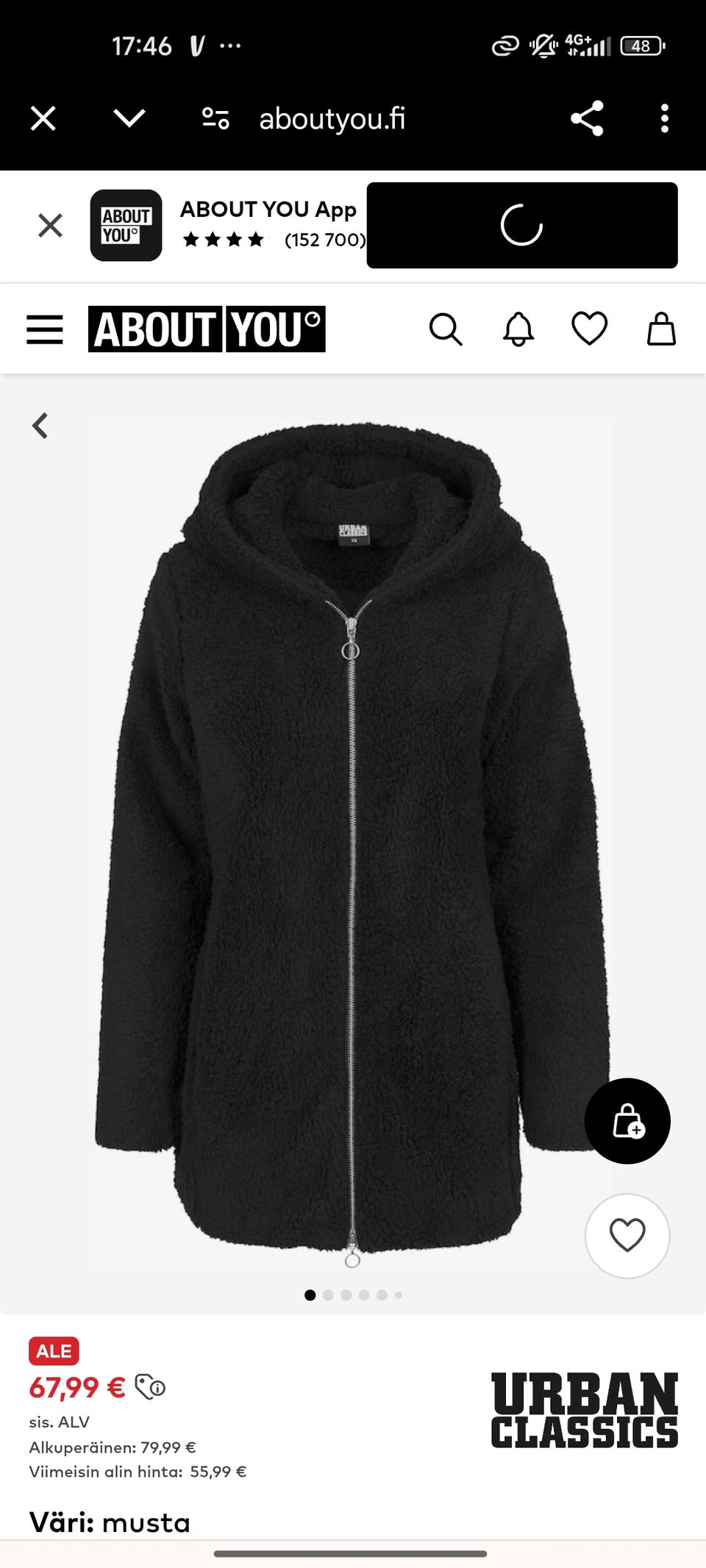Open the Urban Classics brand page

pyautogui.click(x=585, y=1410)
